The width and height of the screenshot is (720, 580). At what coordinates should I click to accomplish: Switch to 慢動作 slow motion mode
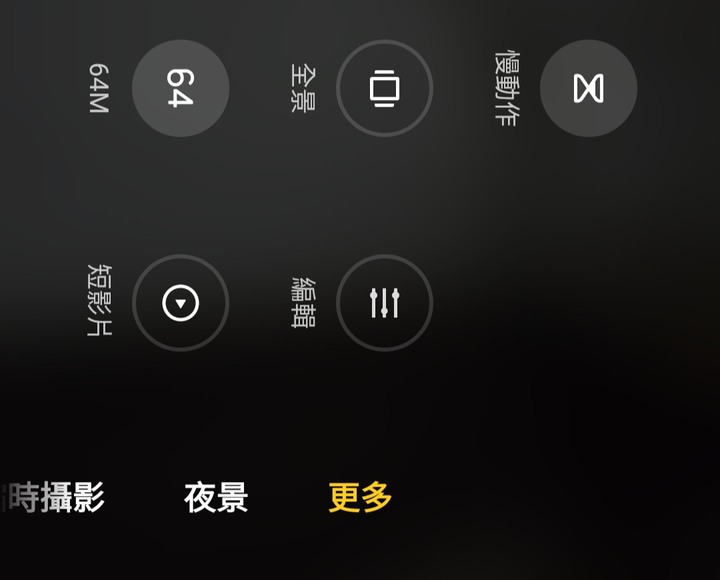(588, 88)
